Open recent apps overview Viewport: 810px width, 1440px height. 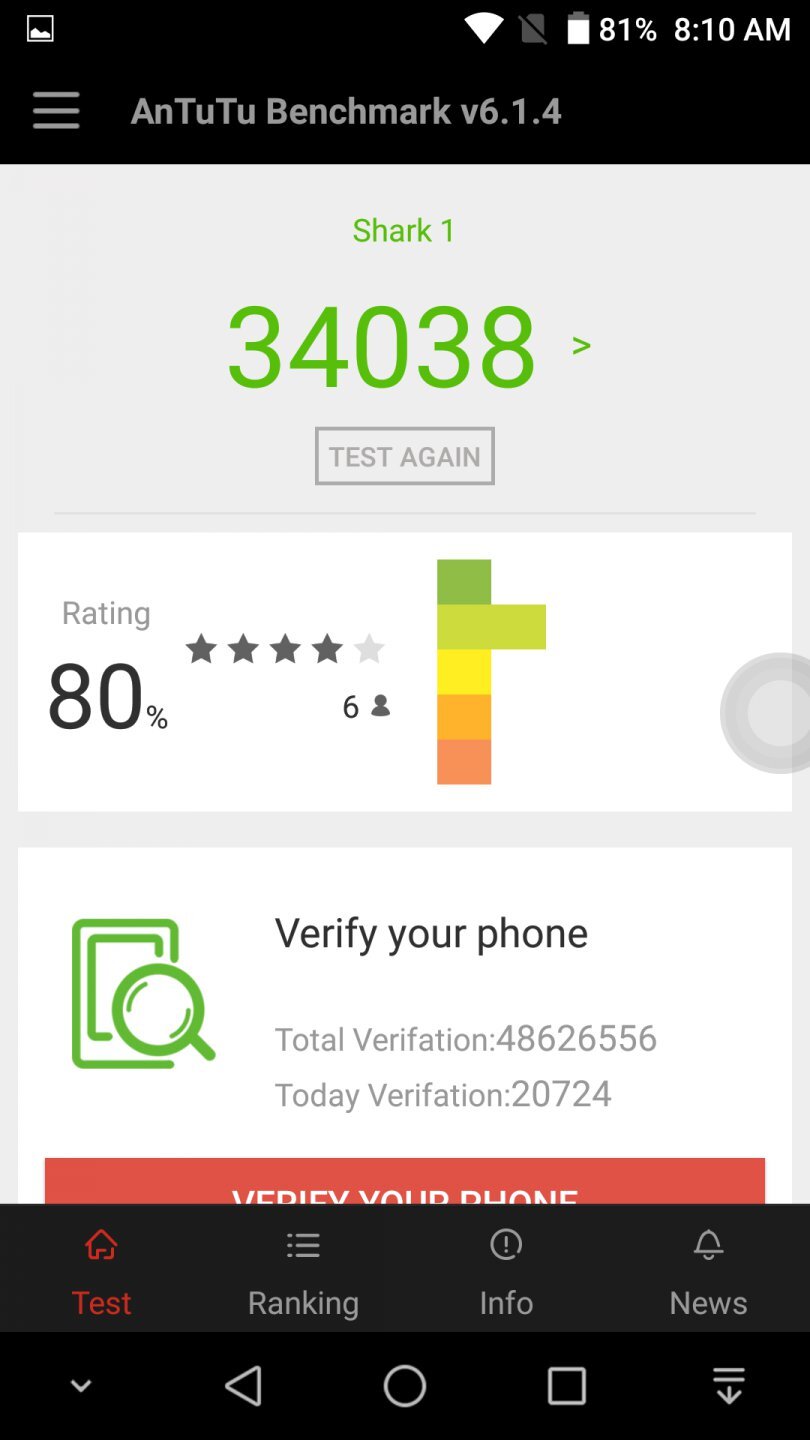pos(566,1386)
